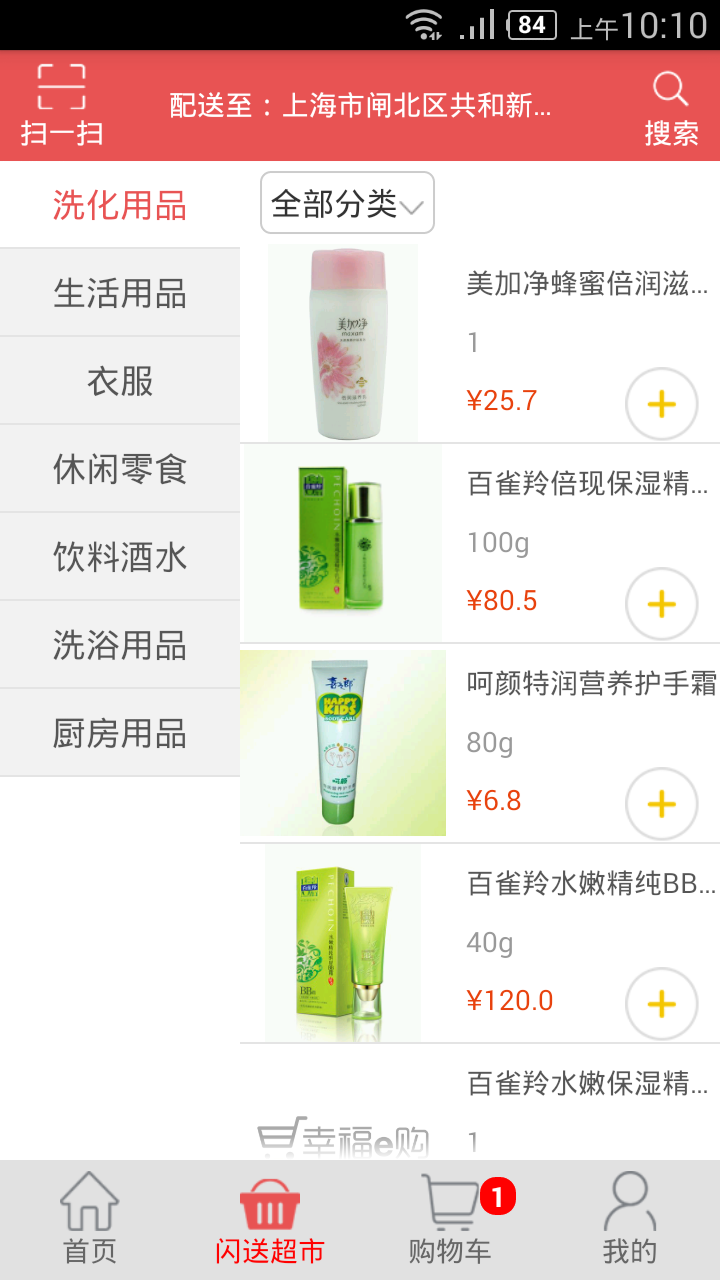Switch to the 闪送超市 tab
Image resolution: width=720 pixels, height=1280 pixels.
pos(270,1218)
